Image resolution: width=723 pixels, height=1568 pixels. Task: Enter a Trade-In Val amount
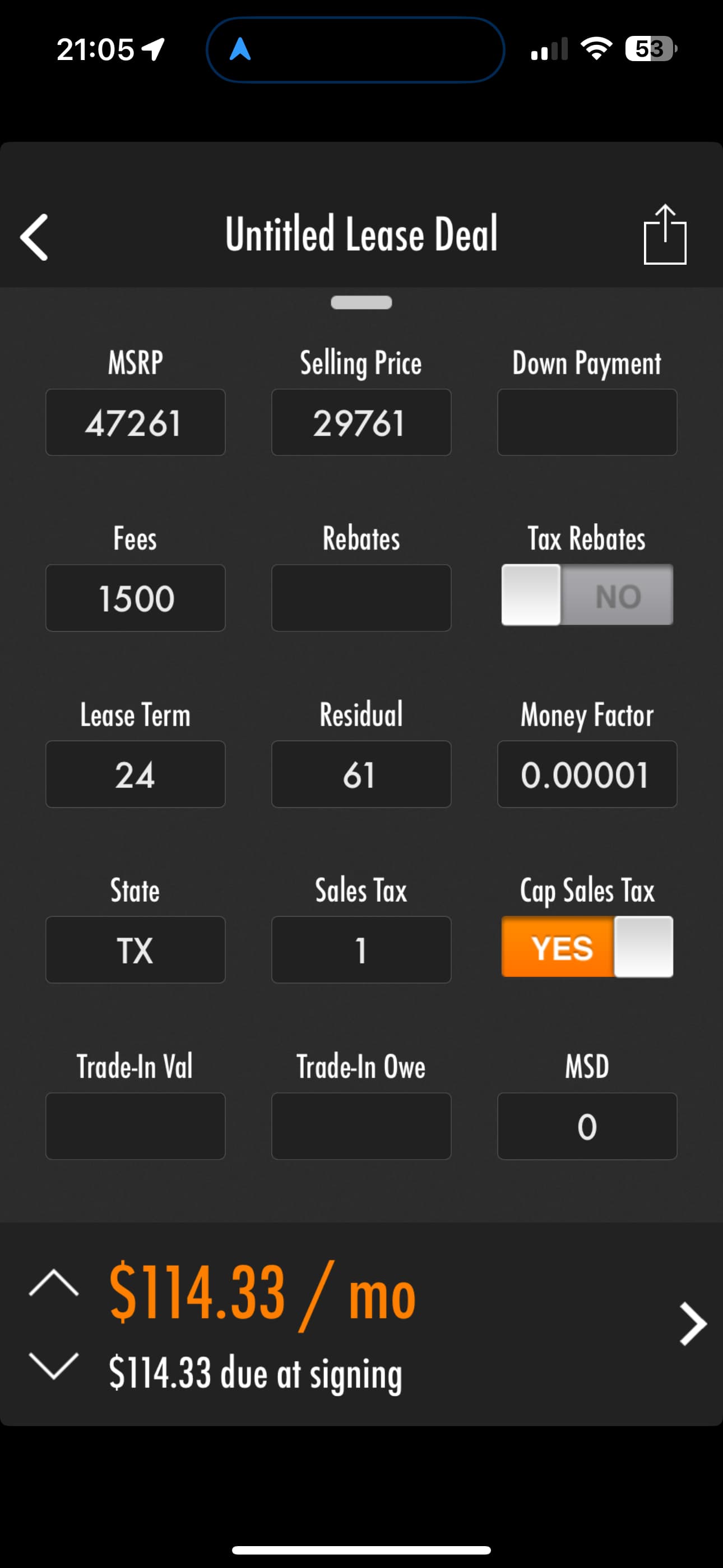[135, 1126]
